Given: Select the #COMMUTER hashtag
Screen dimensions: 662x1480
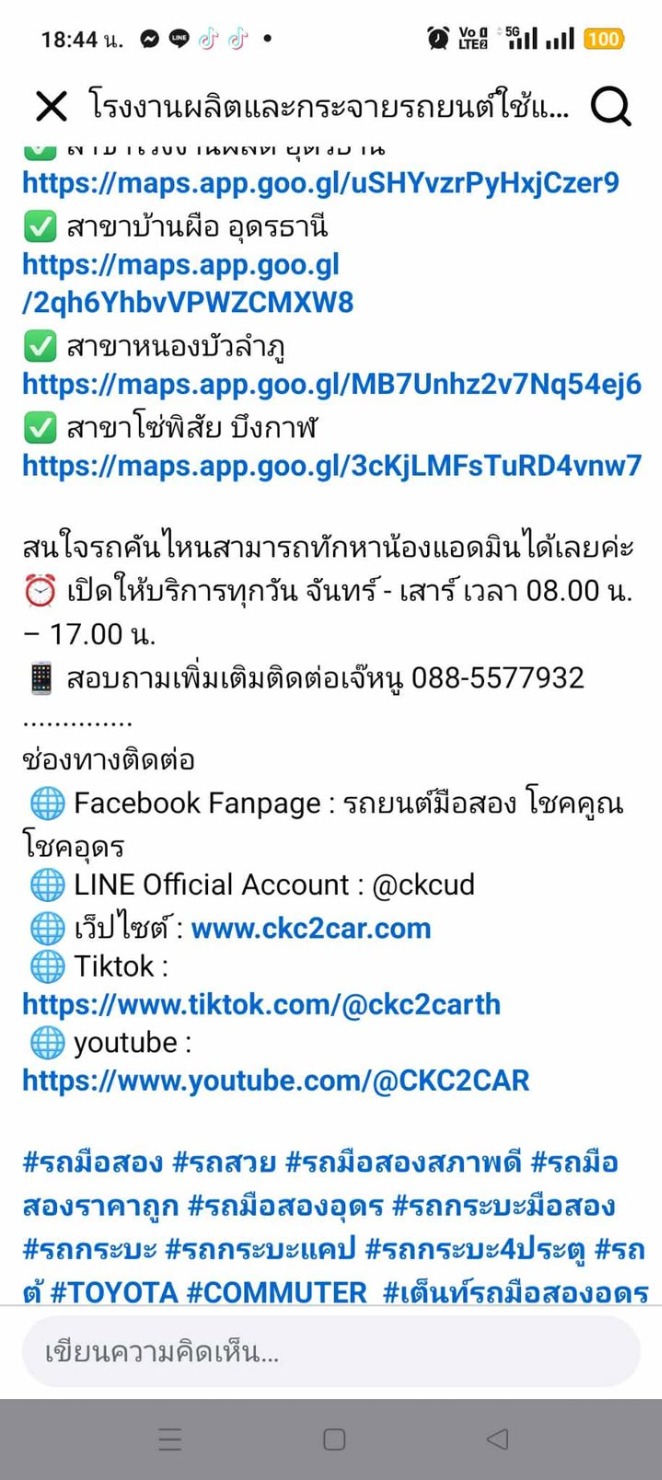Looking at the screenshot, I should pos(277,1292).
